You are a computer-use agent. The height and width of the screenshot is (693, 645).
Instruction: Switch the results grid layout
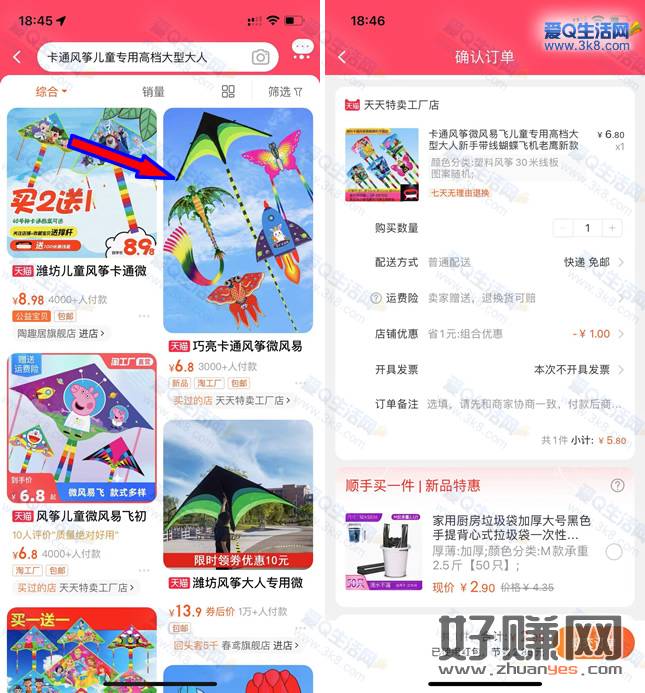pyautogui.click(x=228, y=91)
